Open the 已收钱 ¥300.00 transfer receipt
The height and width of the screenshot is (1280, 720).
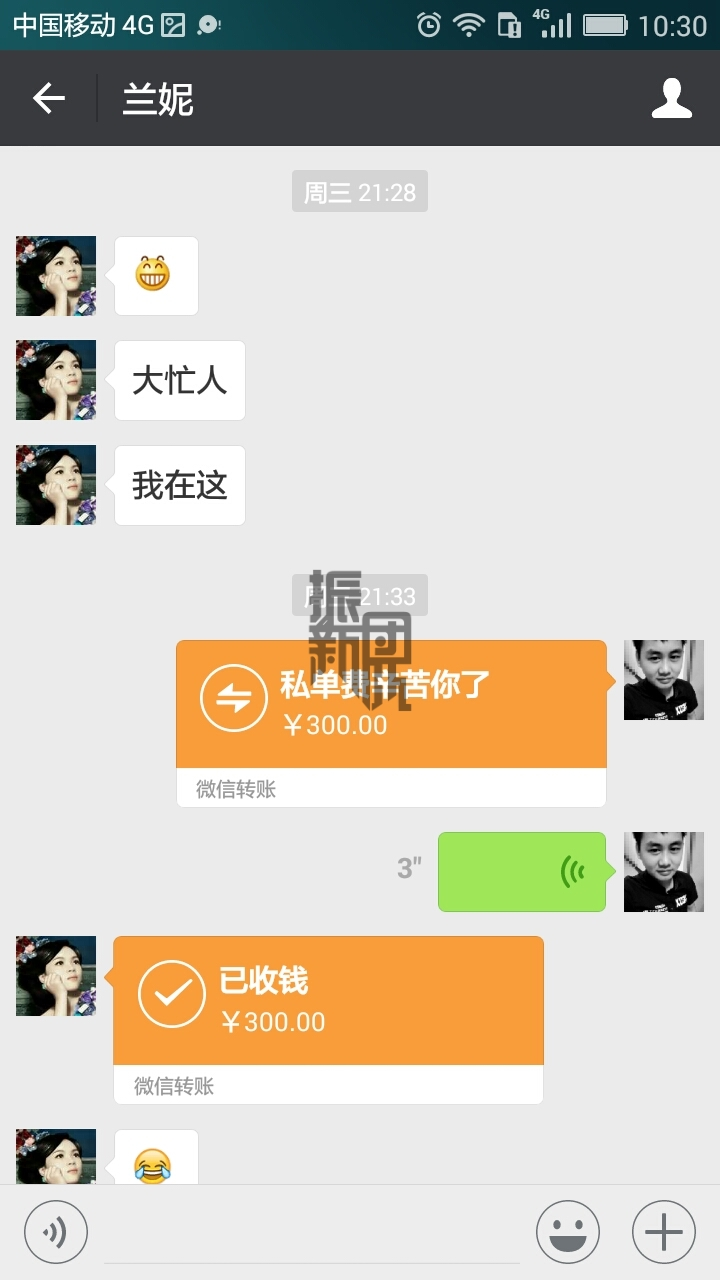[x=328, y=1001]
